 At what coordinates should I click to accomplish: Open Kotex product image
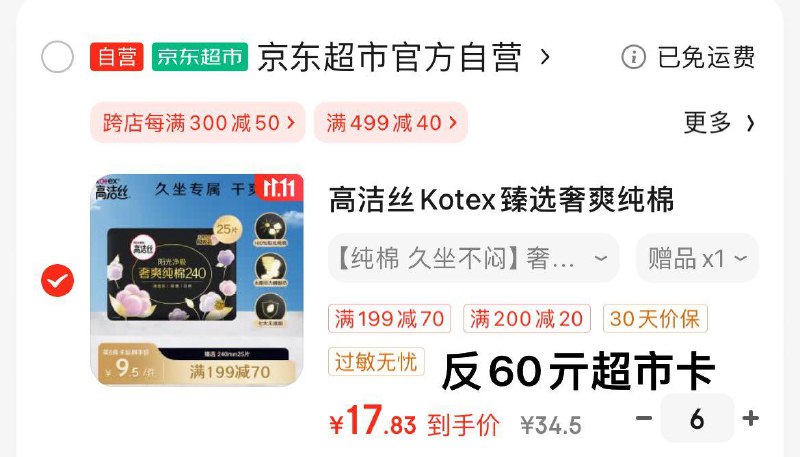(x=196, y=280)
